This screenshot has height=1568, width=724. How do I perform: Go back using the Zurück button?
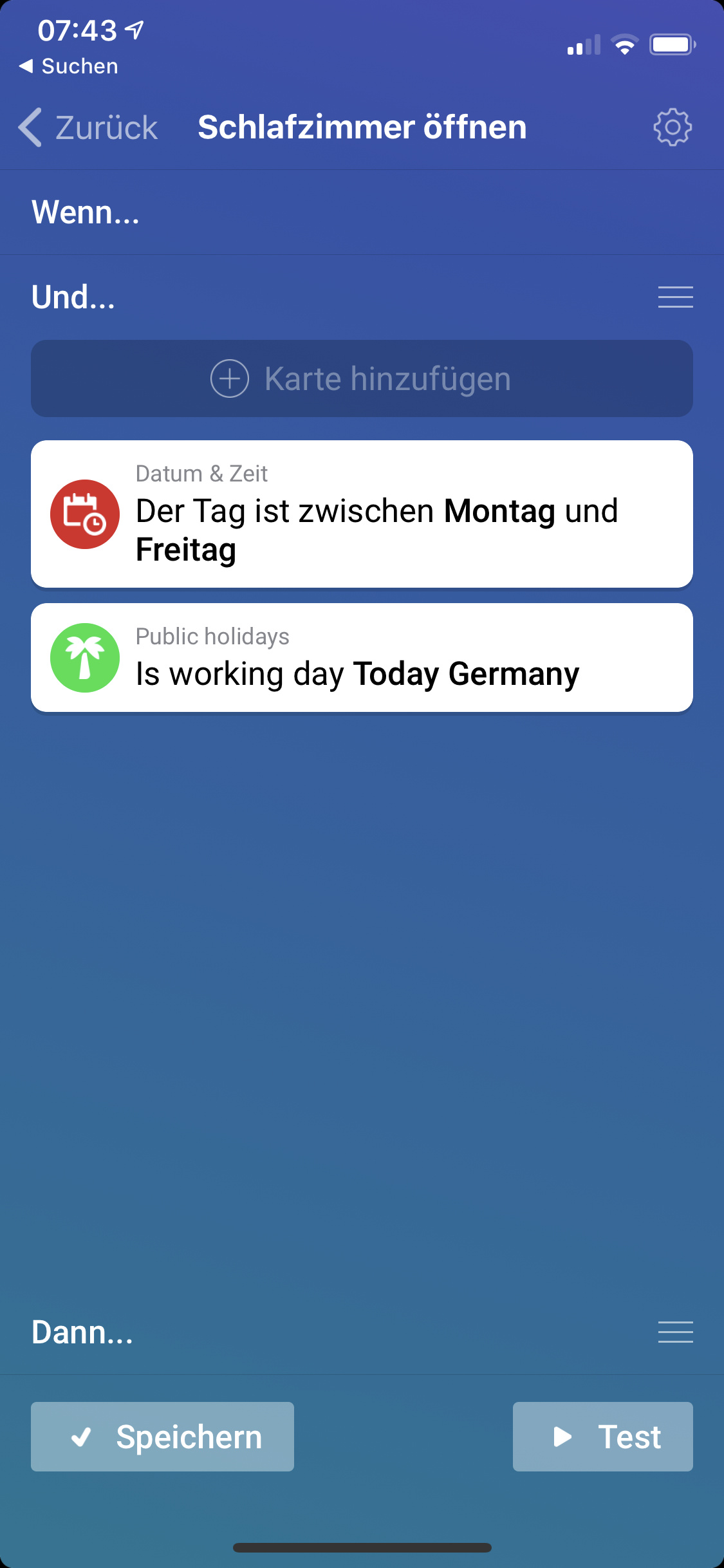(89, 127)
